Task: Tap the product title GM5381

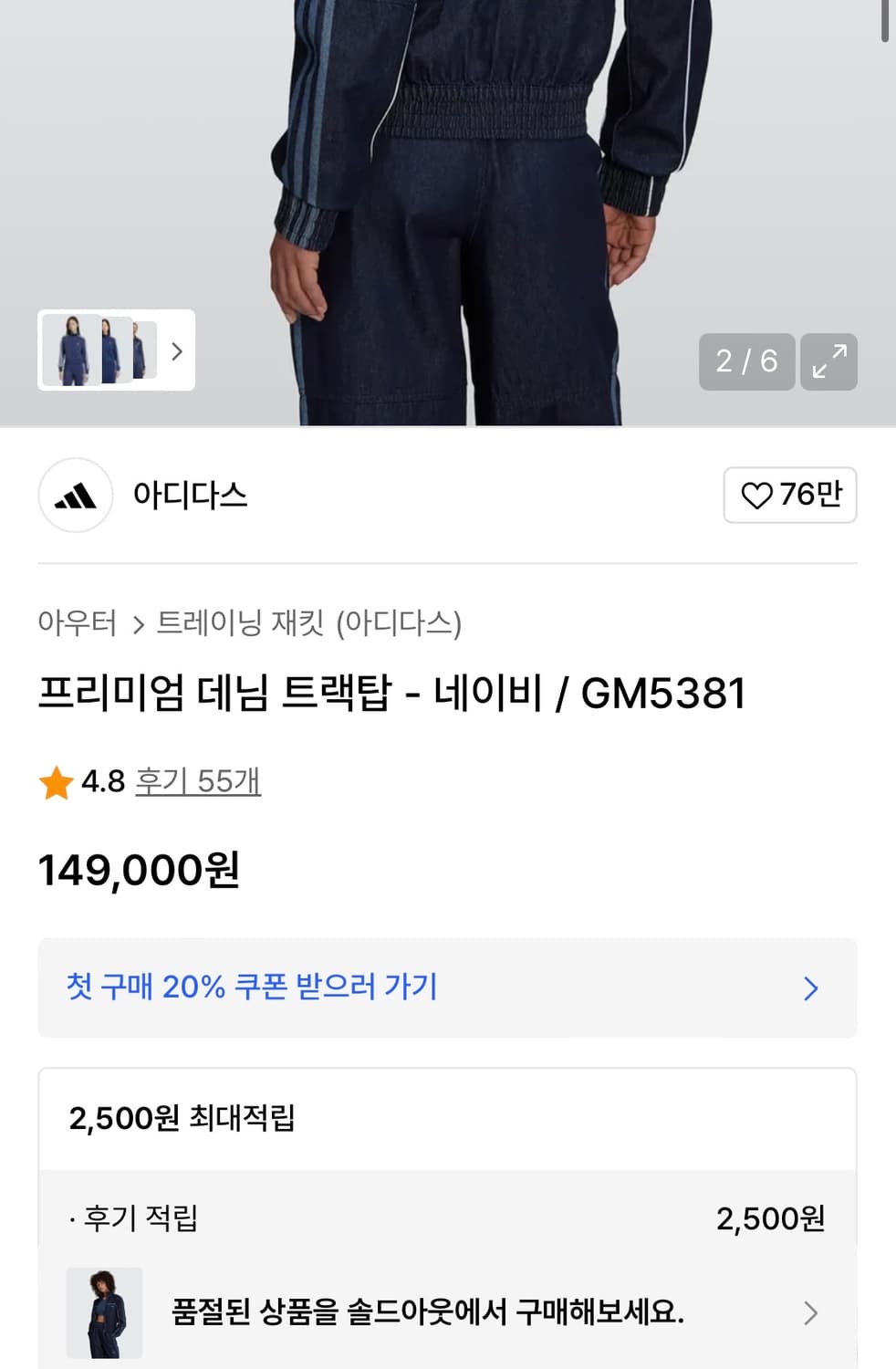Action: click(x=391, y=693)
